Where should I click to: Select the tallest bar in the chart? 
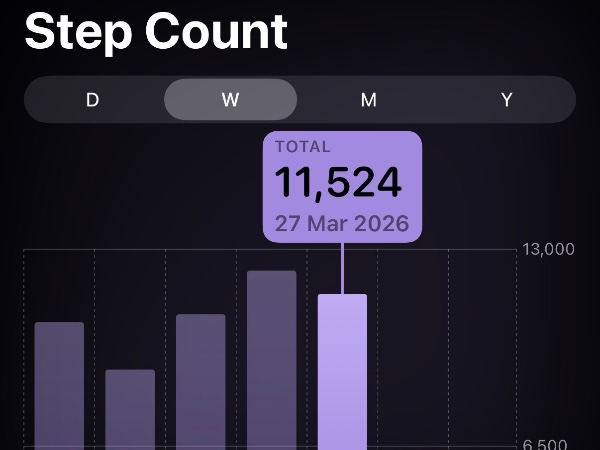(x=272, y=360)
